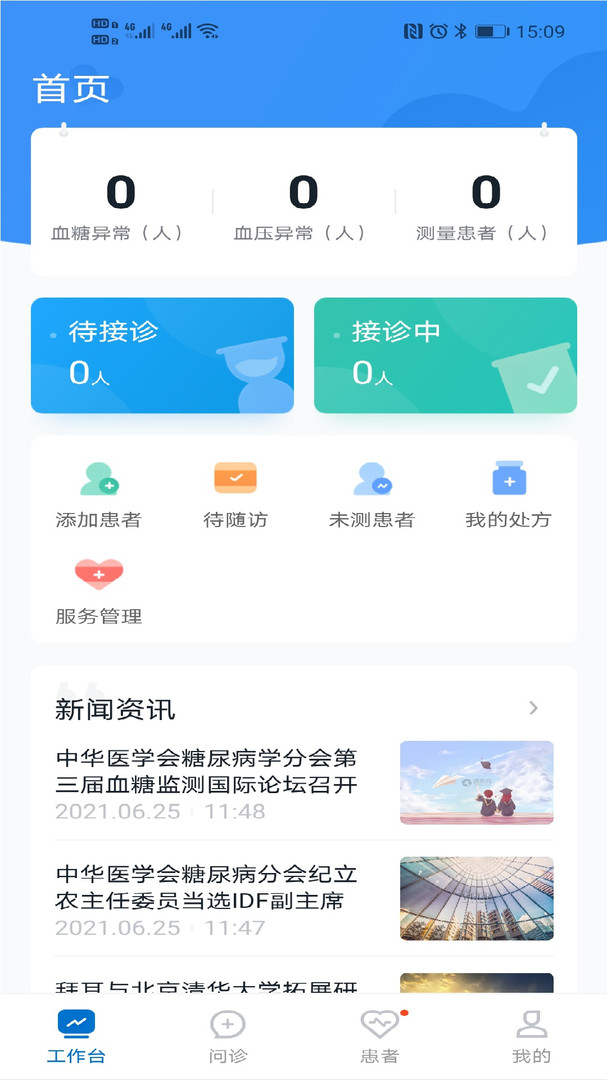Open the 待随访 follow-up list
Screen dimensions: 607x1080
[235, 494]
